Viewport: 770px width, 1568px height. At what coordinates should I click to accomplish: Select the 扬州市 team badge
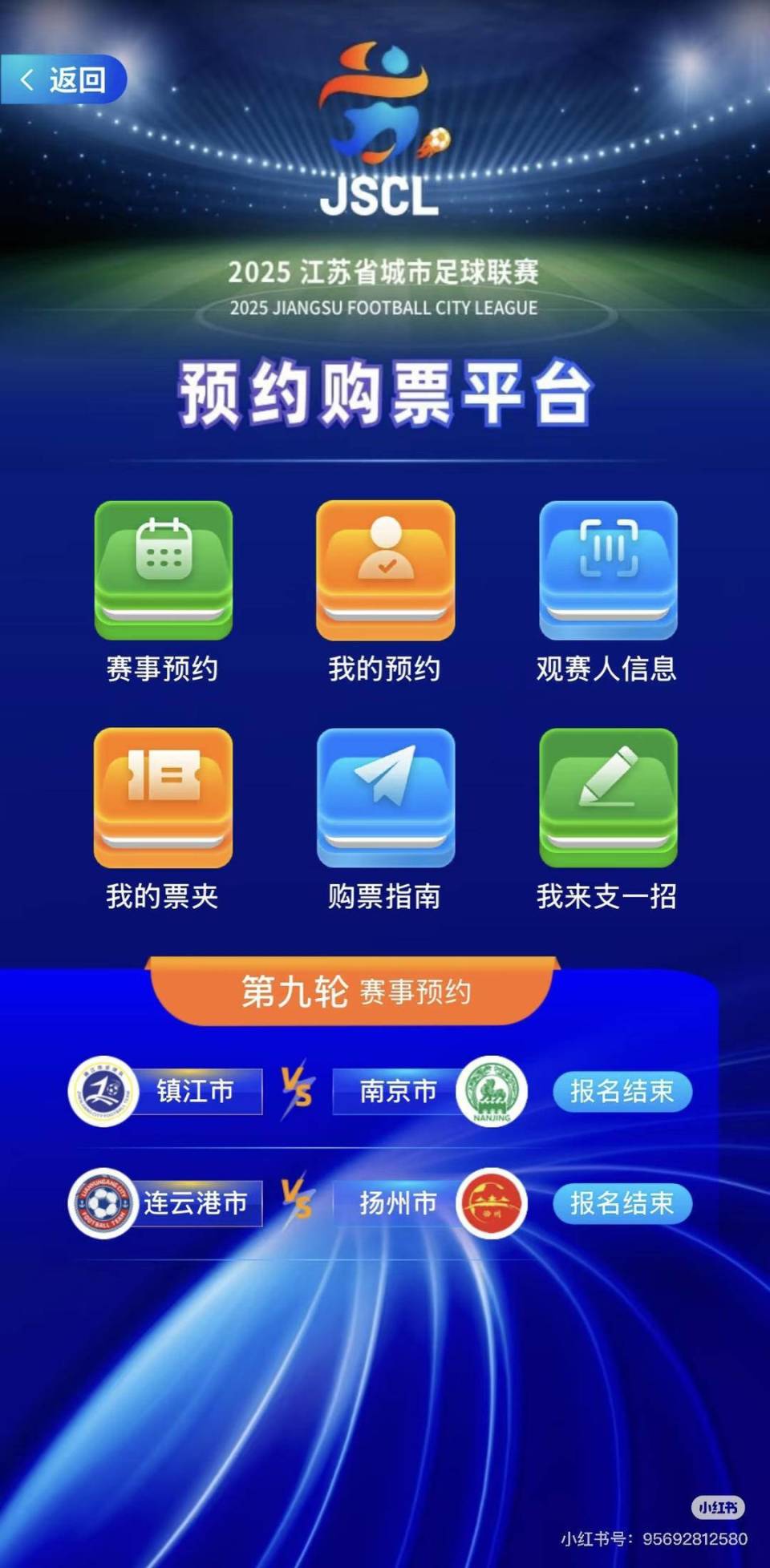tap(491, 1204)
